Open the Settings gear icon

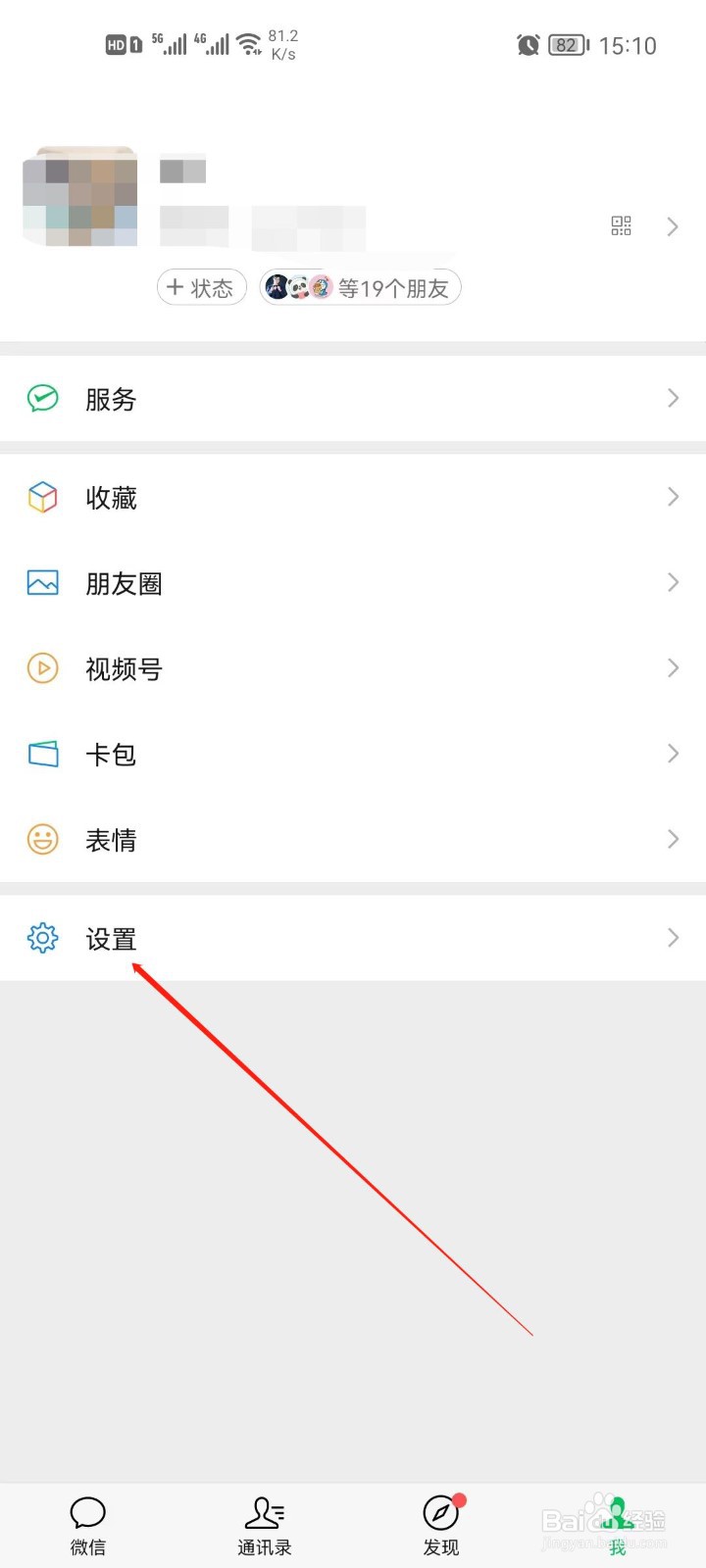[x=42, y=938]
